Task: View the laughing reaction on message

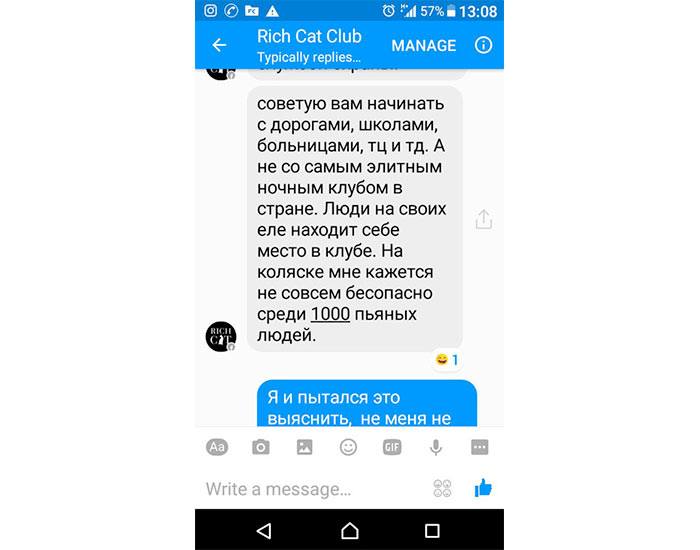Action: pos(446,359)
